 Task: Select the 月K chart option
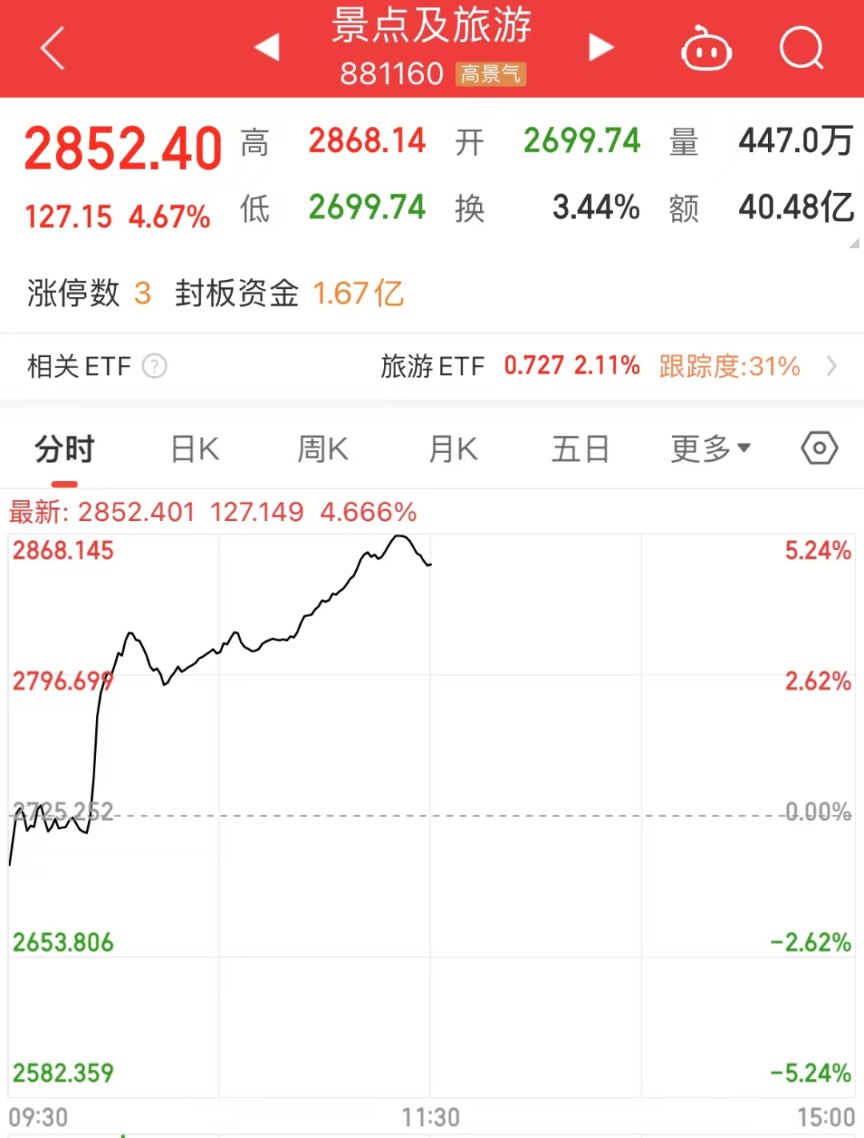coord(451,449)
